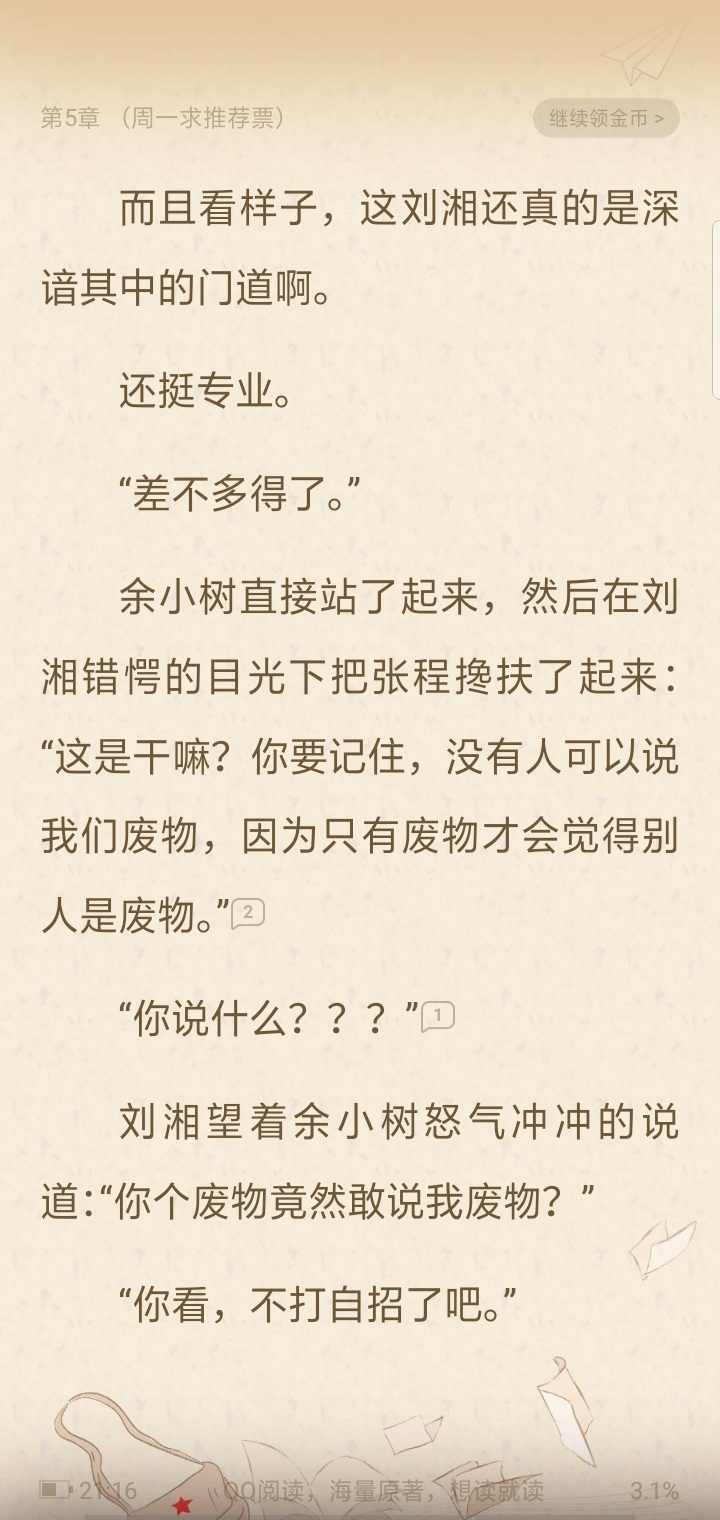Image resolution: width=720 pixels, height=1520 pixels.
Task: Tap the 继续领金币 button
Action: [x=606, y=118]
